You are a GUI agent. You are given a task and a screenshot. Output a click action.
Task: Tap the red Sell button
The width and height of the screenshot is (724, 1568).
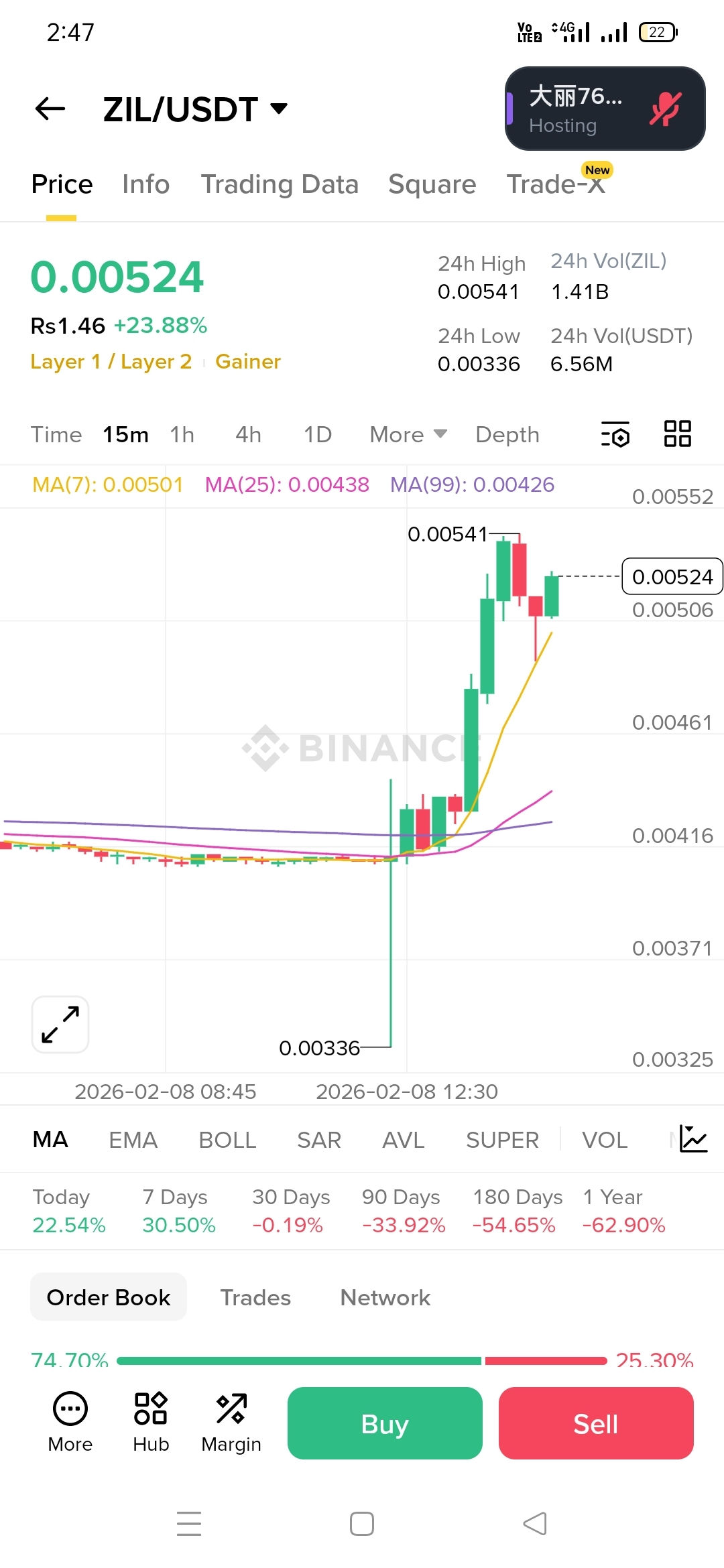(596, 1424)
